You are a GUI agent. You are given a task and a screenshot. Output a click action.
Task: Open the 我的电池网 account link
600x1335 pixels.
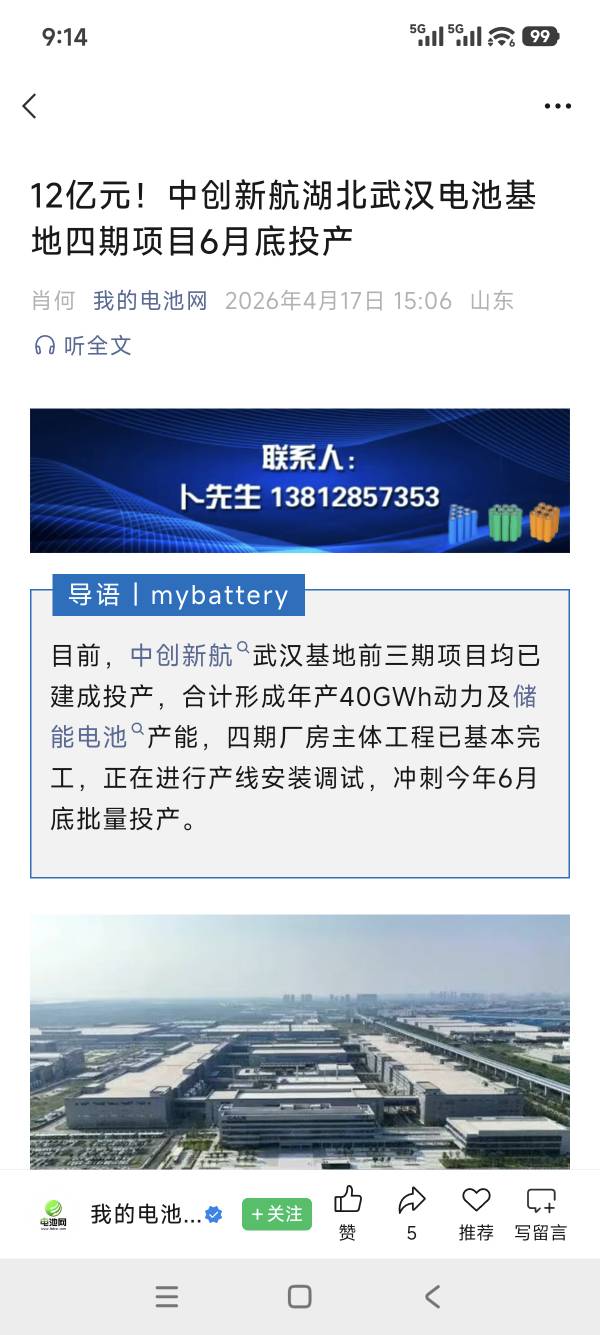tap(150, 300)
